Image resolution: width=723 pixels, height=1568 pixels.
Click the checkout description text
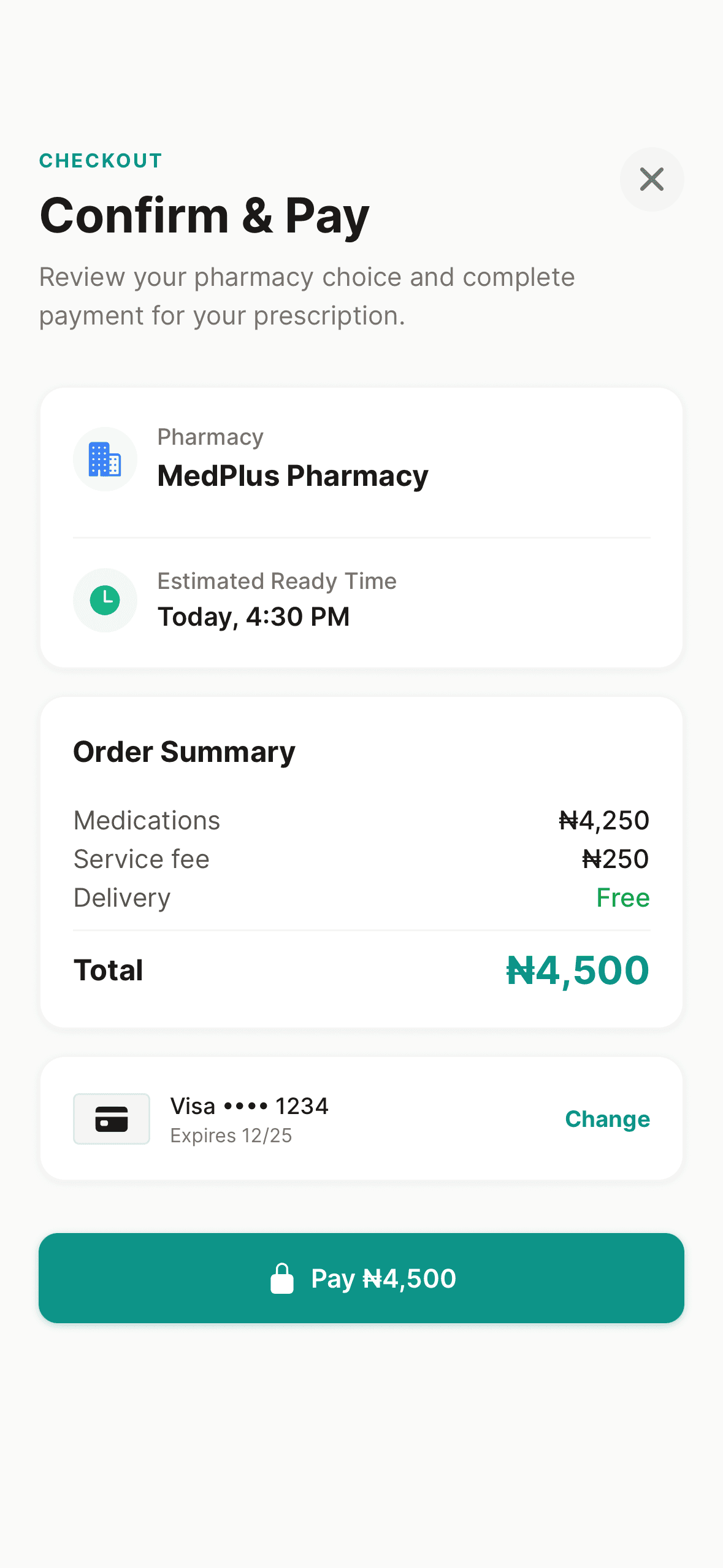(307, 296)
